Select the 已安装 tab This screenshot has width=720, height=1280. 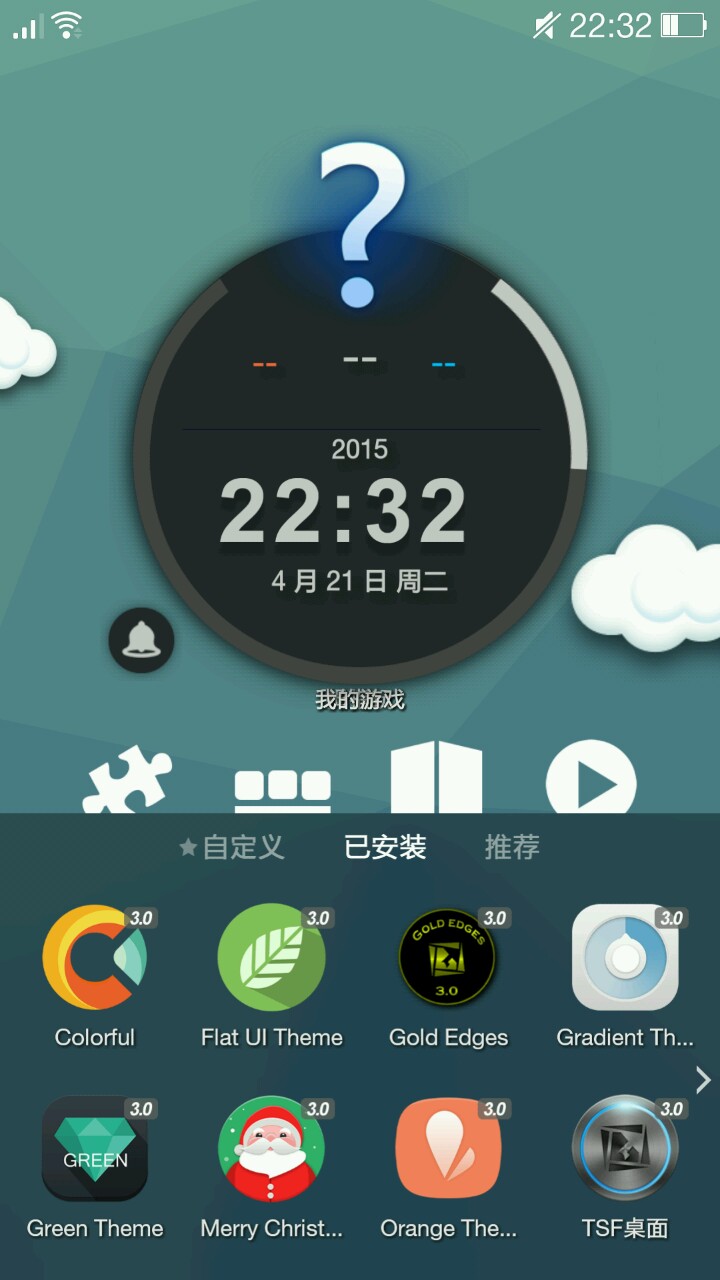[x=385, y=848]
